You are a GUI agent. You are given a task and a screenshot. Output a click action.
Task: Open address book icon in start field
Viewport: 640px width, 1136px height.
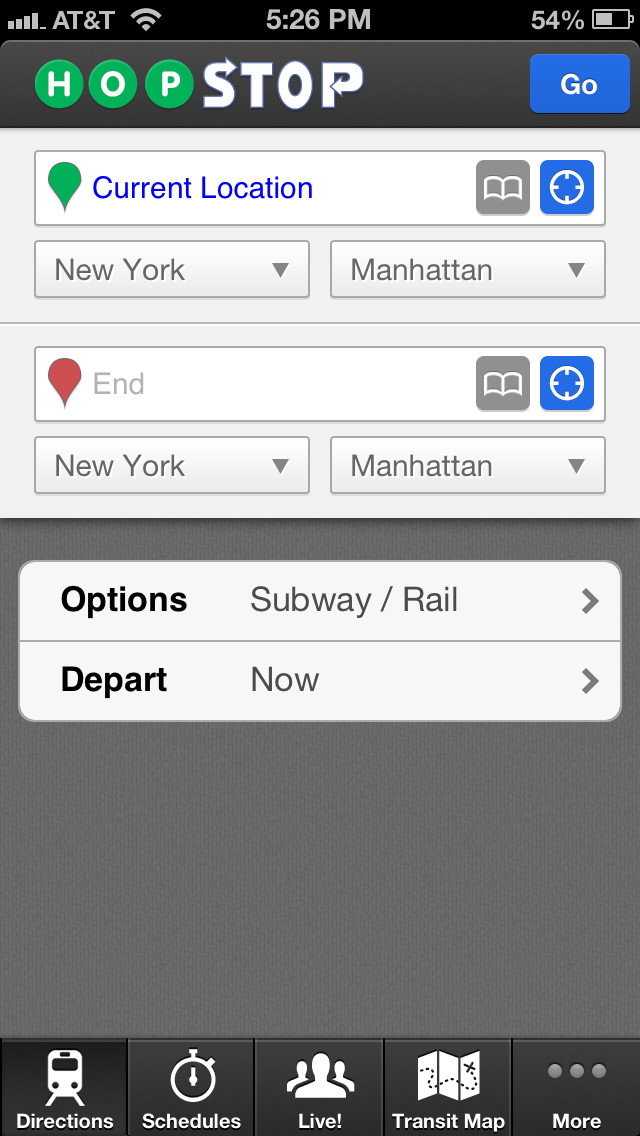click(x=503, y=188)
